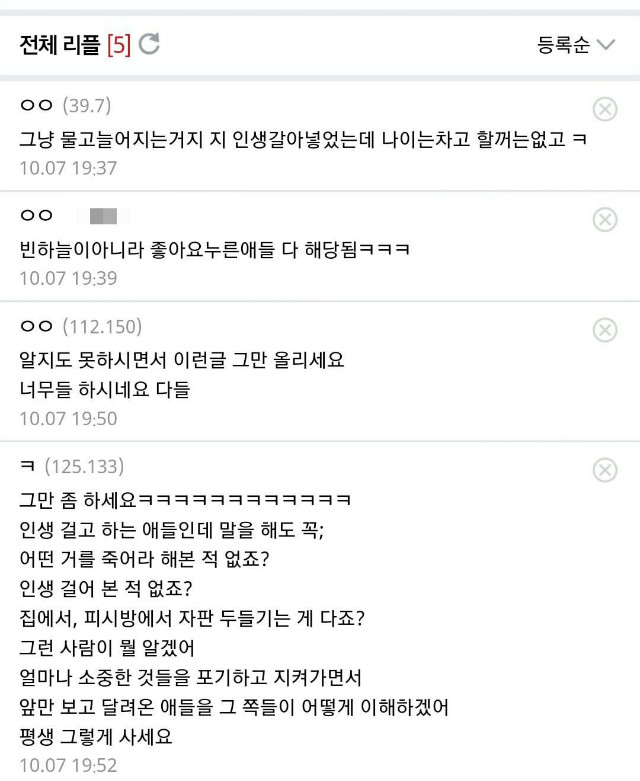Image resolution: width=640 pixels, height=781 pixels.
Task: Delete the comment posted at 10.07 19:39
Action: click(604, 219)
